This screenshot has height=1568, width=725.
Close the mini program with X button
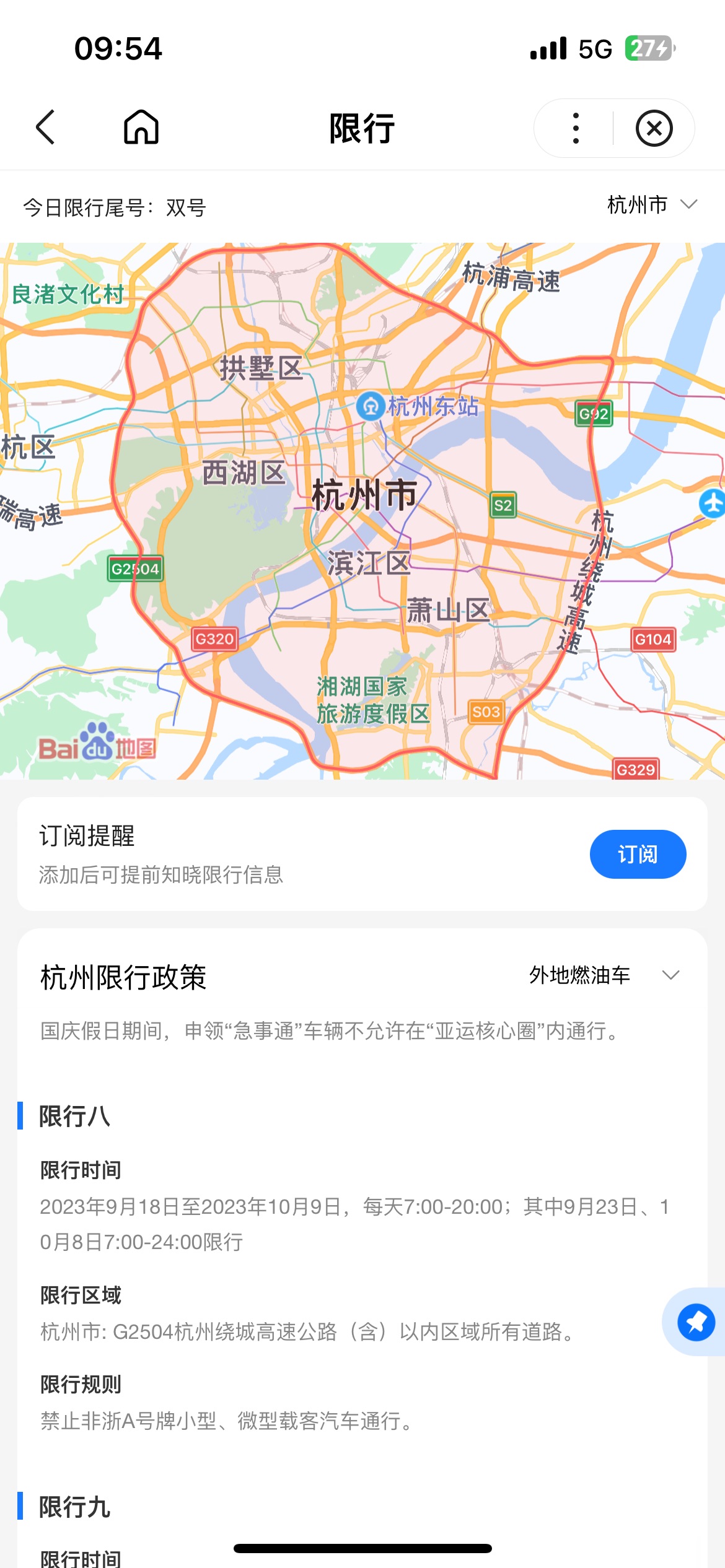[x=654, y=128]
